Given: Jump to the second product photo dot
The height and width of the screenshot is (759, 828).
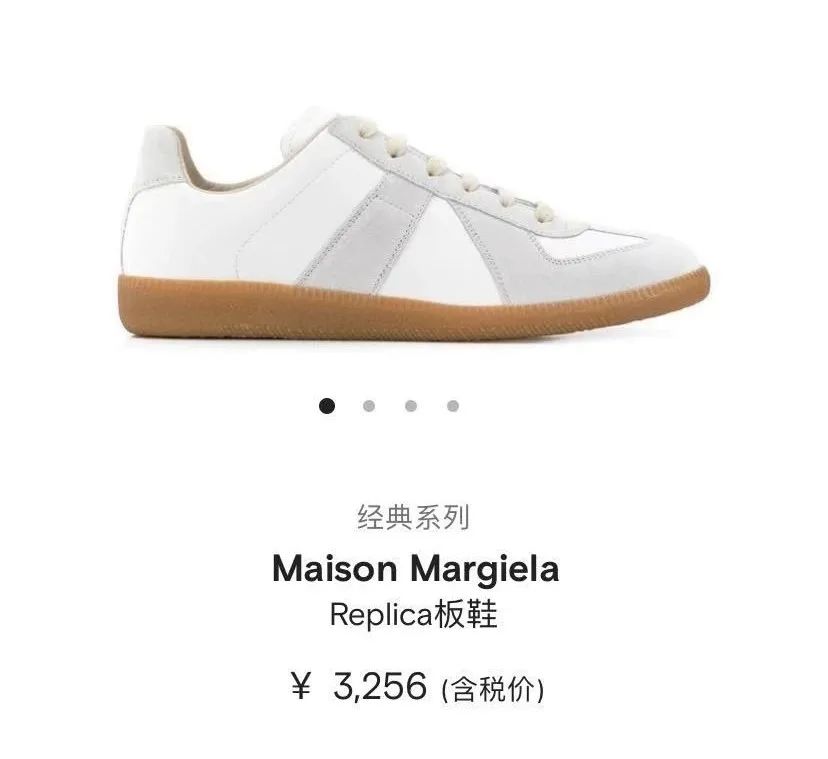Looking at the screenshot, I should click(368, 406).
